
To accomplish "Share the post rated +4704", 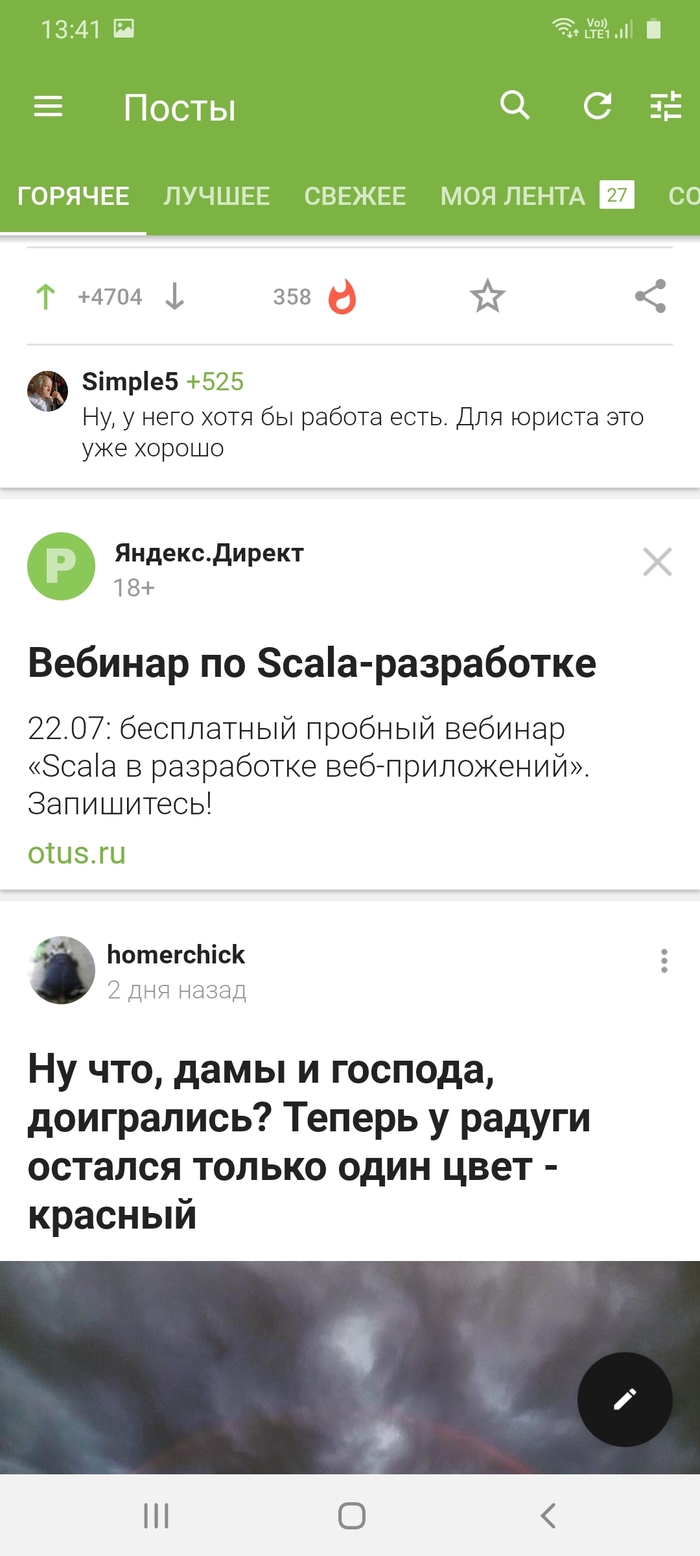I will [x=650, y=297].
